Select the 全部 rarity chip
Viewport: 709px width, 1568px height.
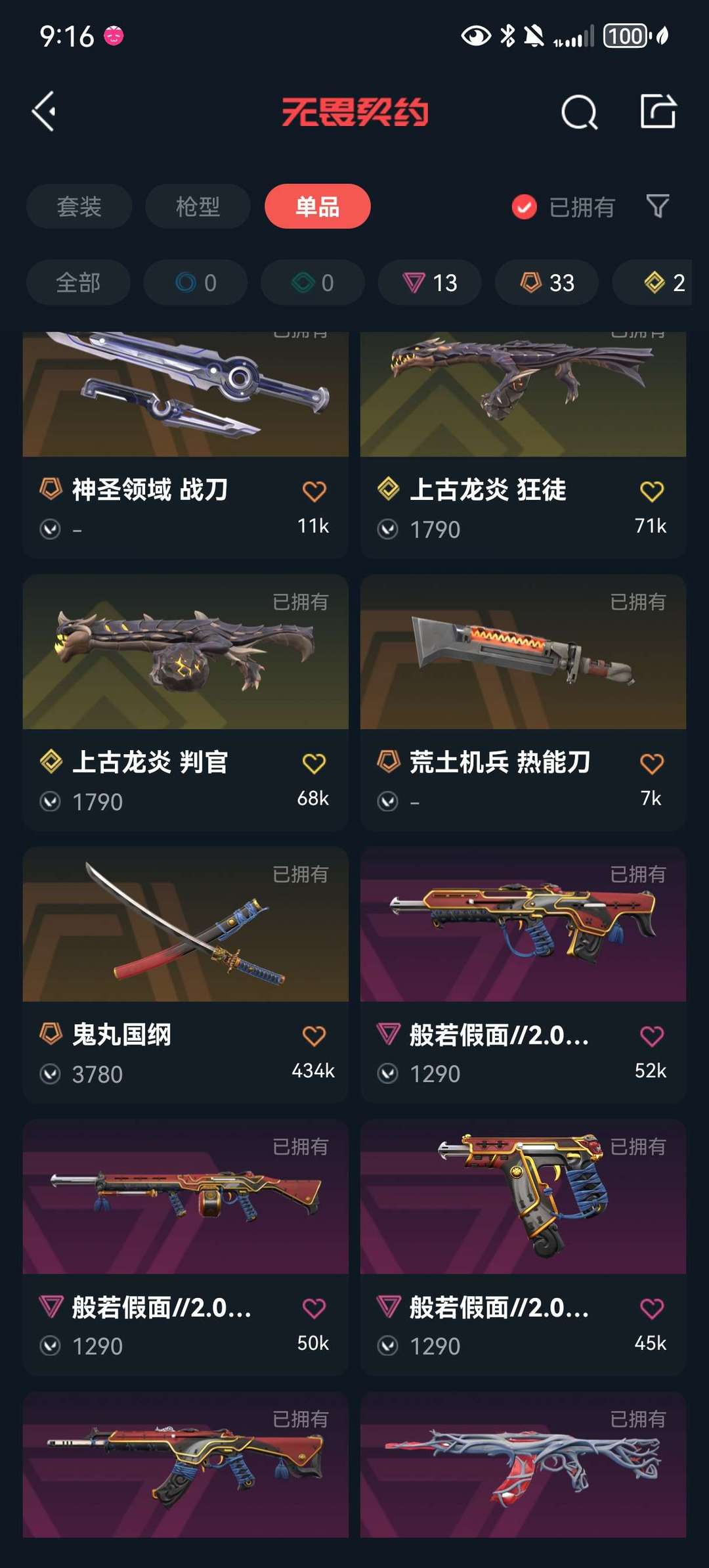pyautogui.click(x=78, y=282)
